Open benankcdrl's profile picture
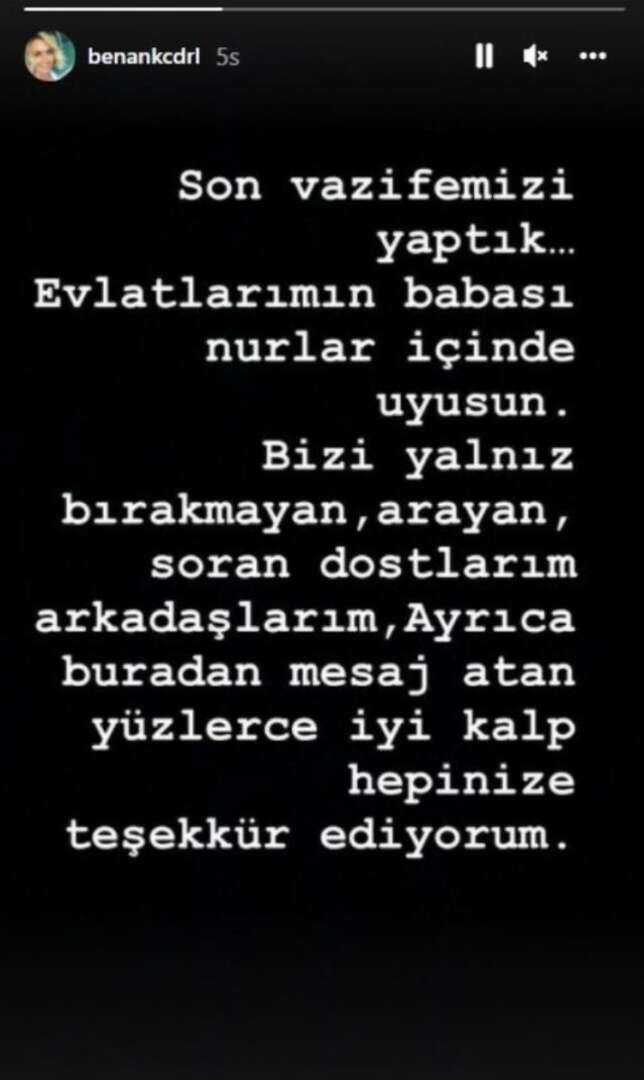 point(49,56)
